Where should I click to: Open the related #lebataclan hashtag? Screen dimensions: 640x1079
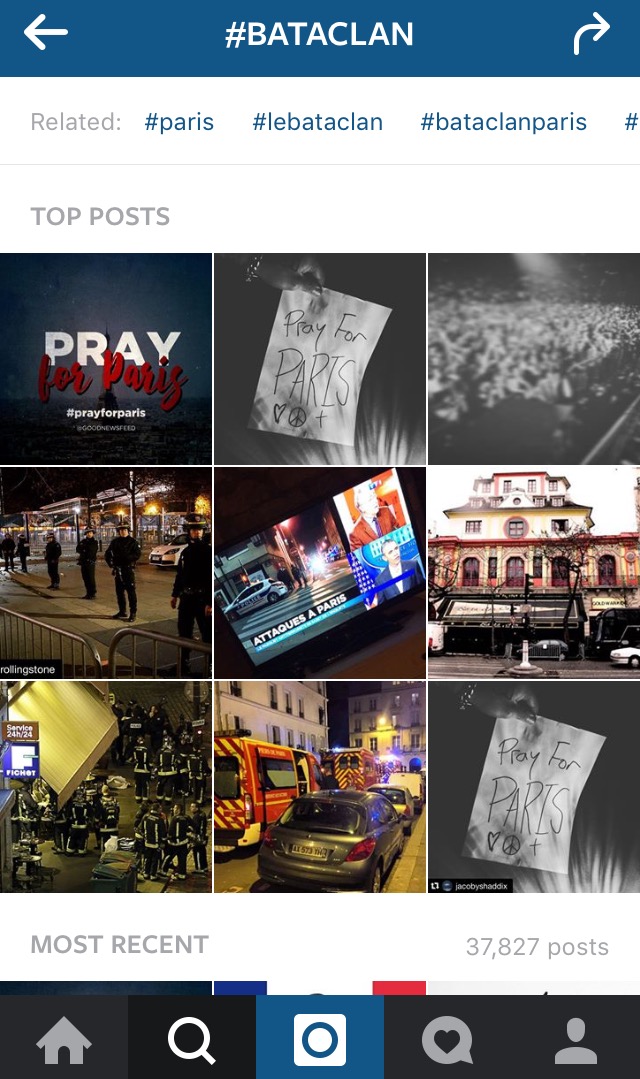(317, 122)
